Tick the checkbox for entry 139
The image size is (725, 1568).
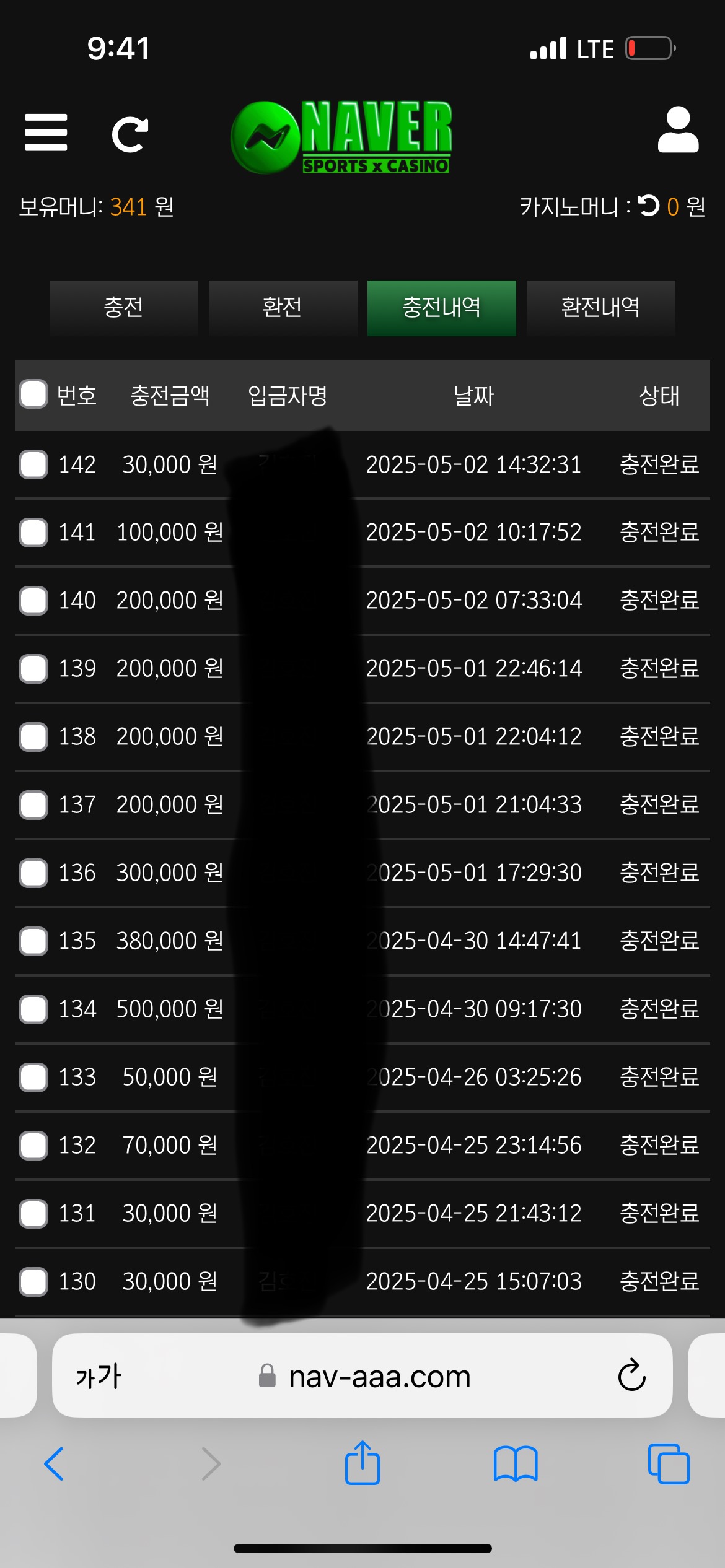[x=33, y=669]
